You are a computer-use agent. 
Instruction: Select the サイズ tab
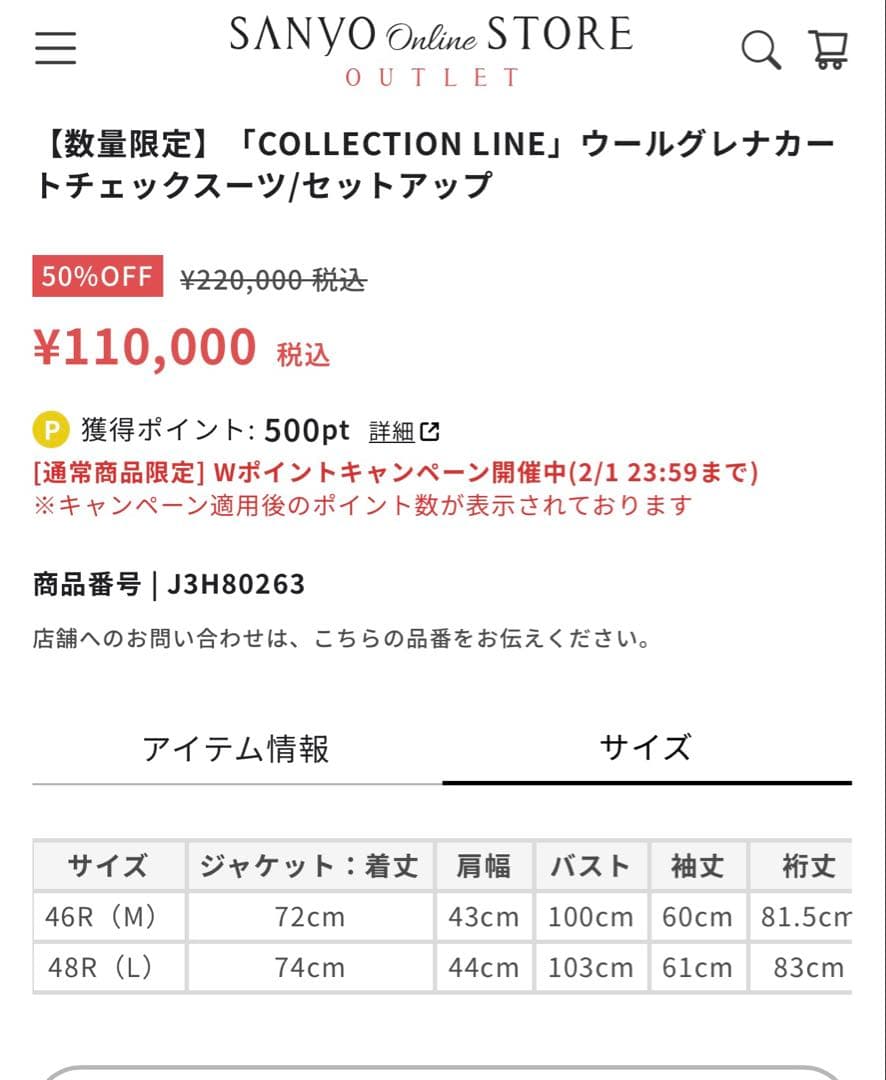tap(646, 746)
